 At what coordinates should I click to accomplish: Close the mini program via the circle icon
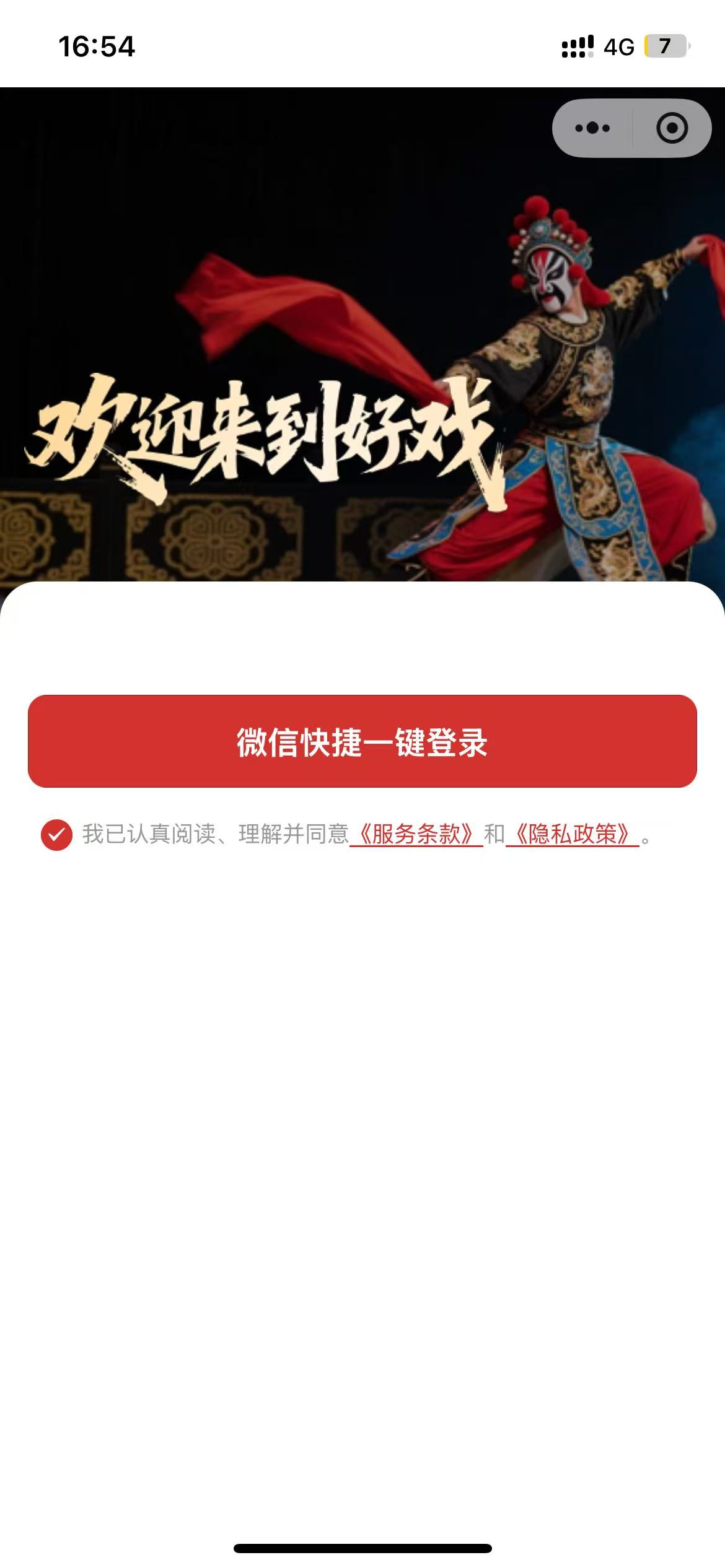tap(672, 128)
